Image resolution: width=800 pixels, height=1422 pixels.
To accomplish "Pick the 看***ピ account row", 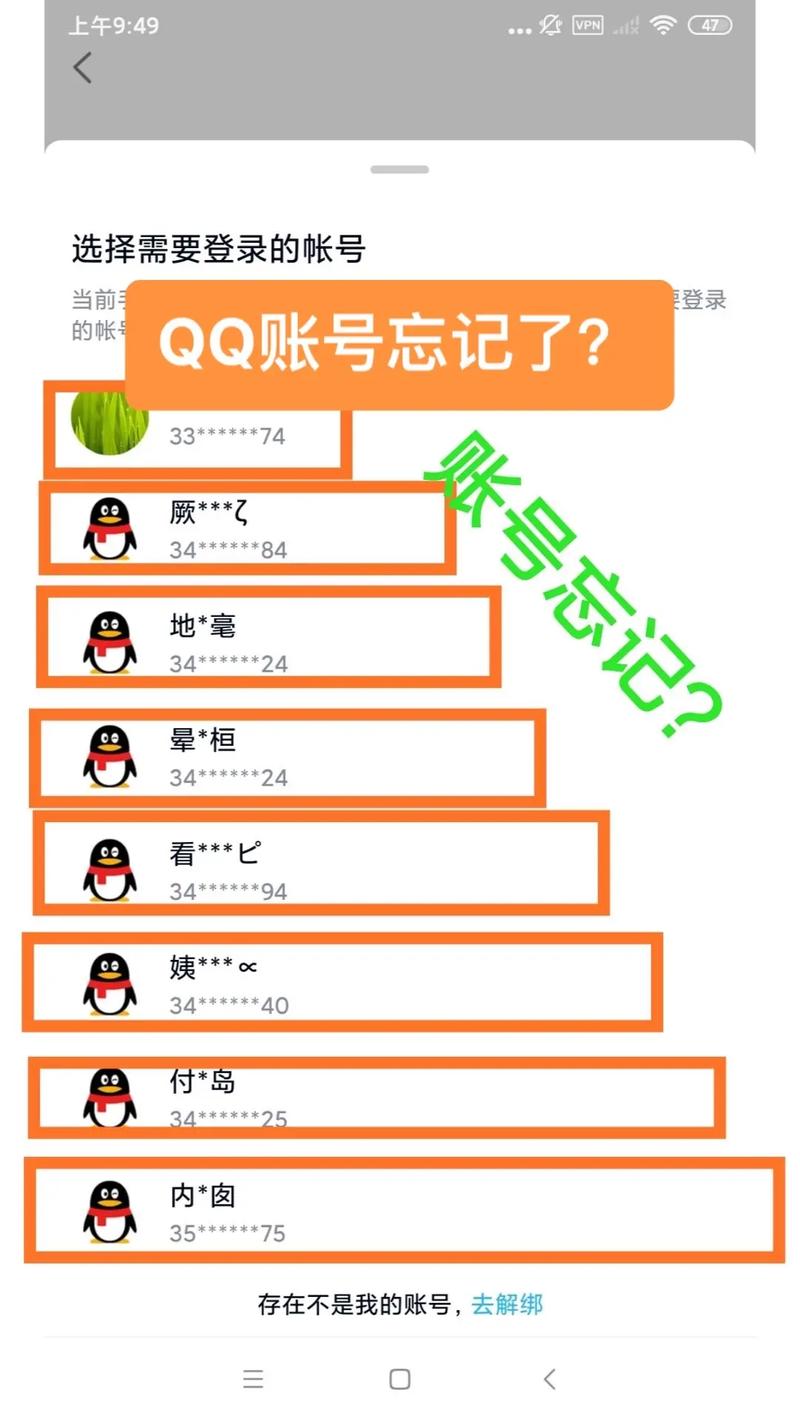I will pyautogui.click(x=400, y=871).
